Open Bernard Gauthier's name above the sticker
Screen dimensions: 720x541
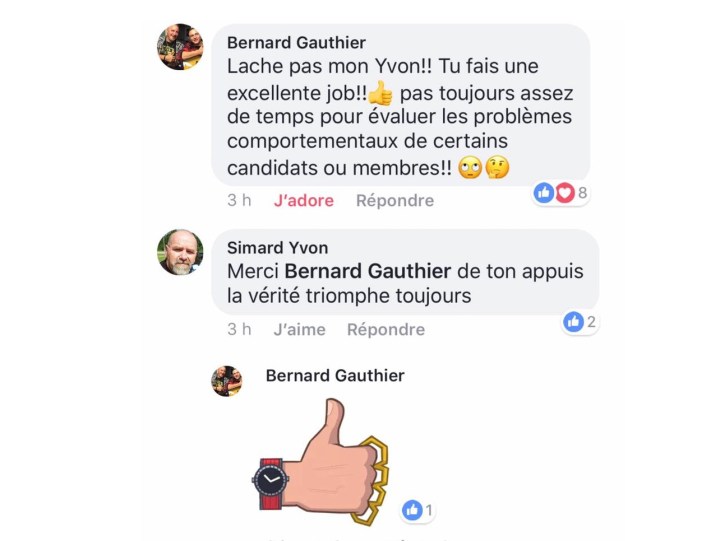pyautogui.click(x=335, y=375)
